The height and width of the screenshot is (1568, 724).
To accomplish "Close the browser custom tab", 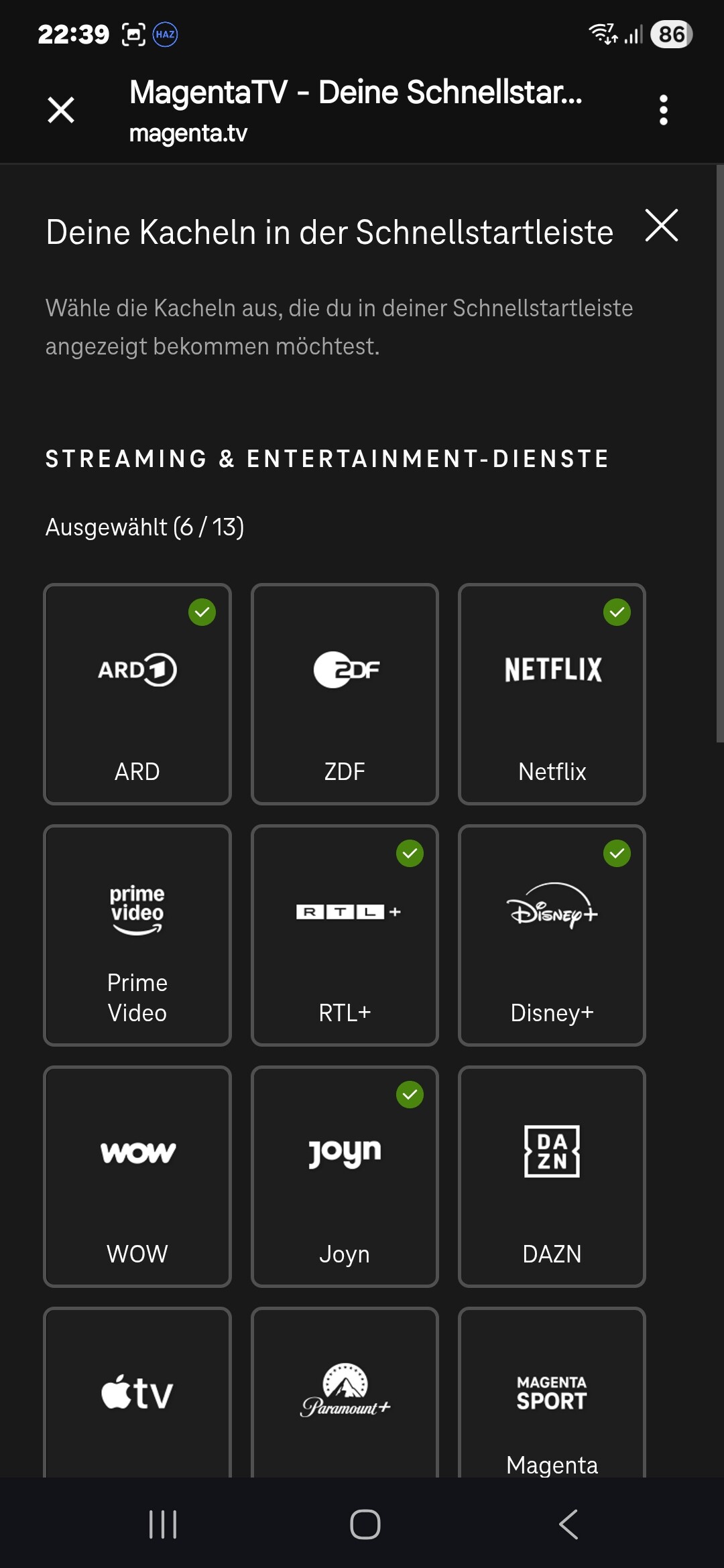I will tap(61, 109).
